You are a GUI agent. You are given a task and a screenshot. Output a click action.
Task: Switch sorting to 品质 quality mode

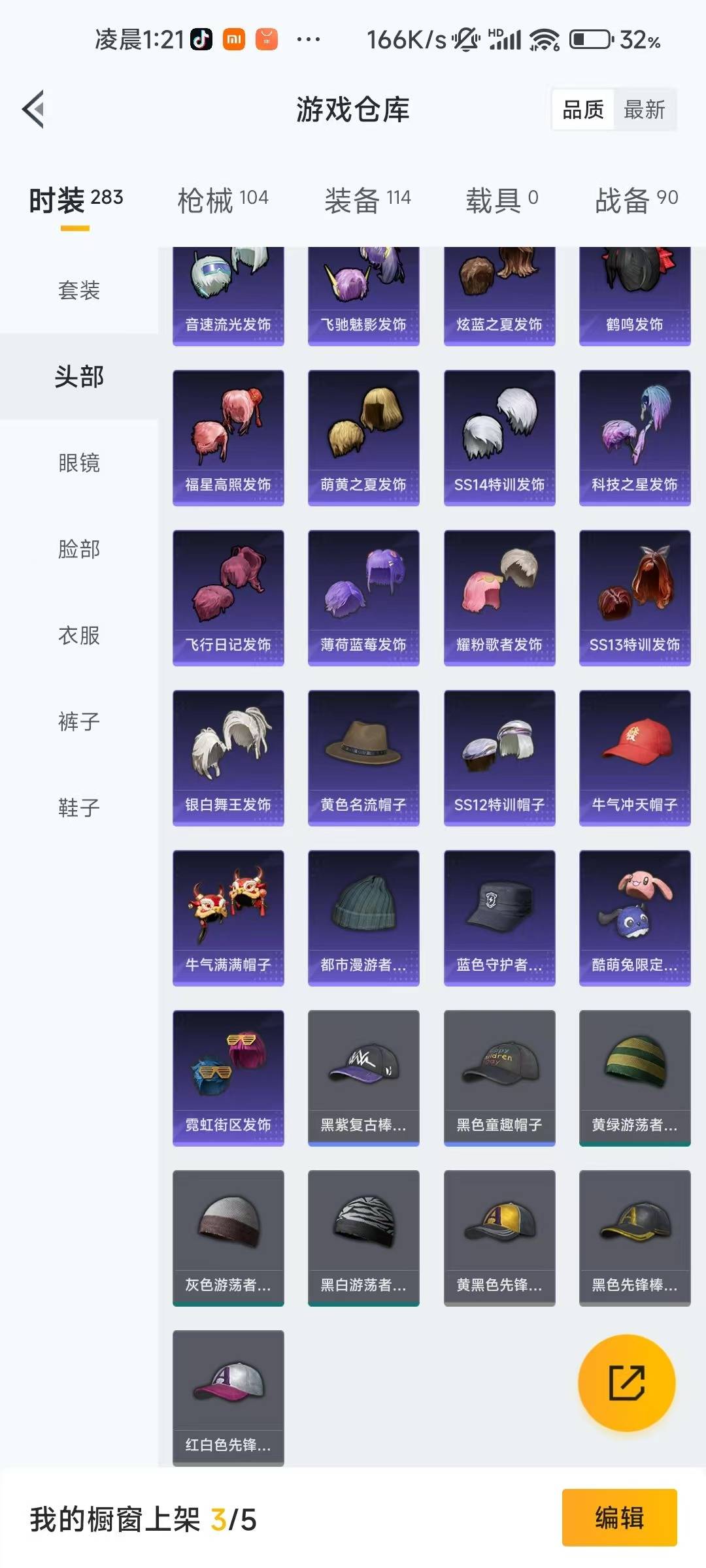584,110
